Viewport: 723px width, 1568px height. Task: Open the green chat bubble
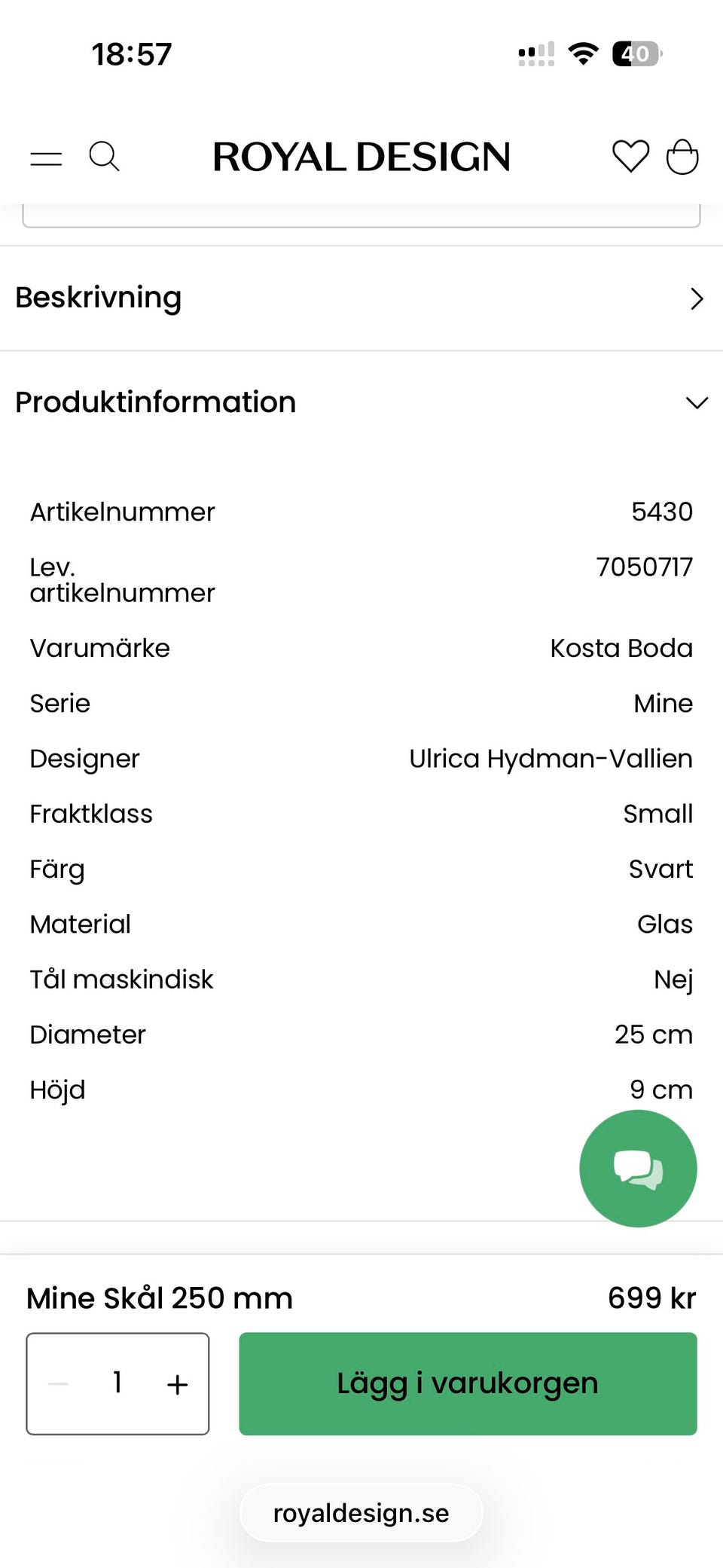pos(638,1168)
